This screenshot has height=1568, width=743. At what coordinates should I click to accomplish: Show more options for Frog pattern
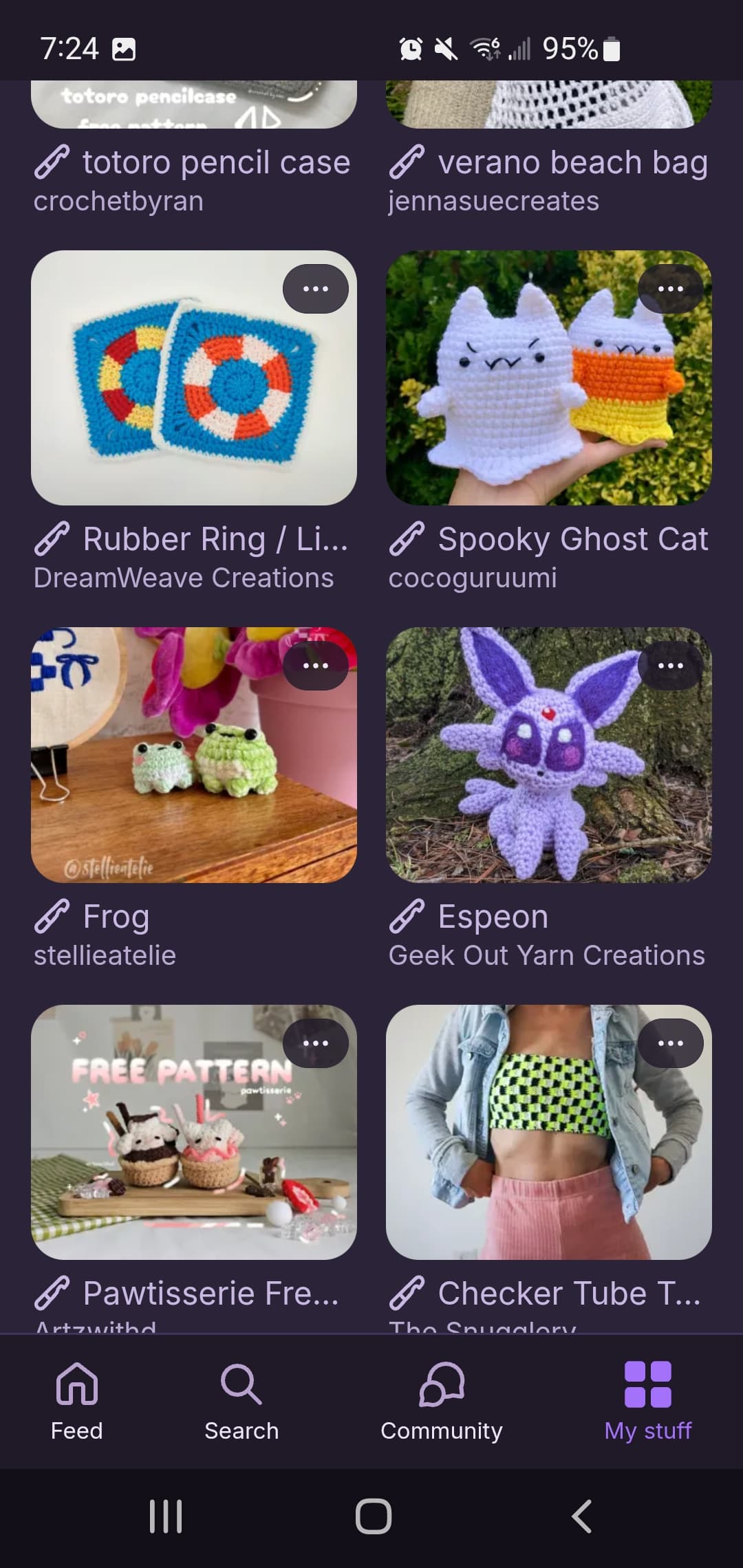pos(315,666)
